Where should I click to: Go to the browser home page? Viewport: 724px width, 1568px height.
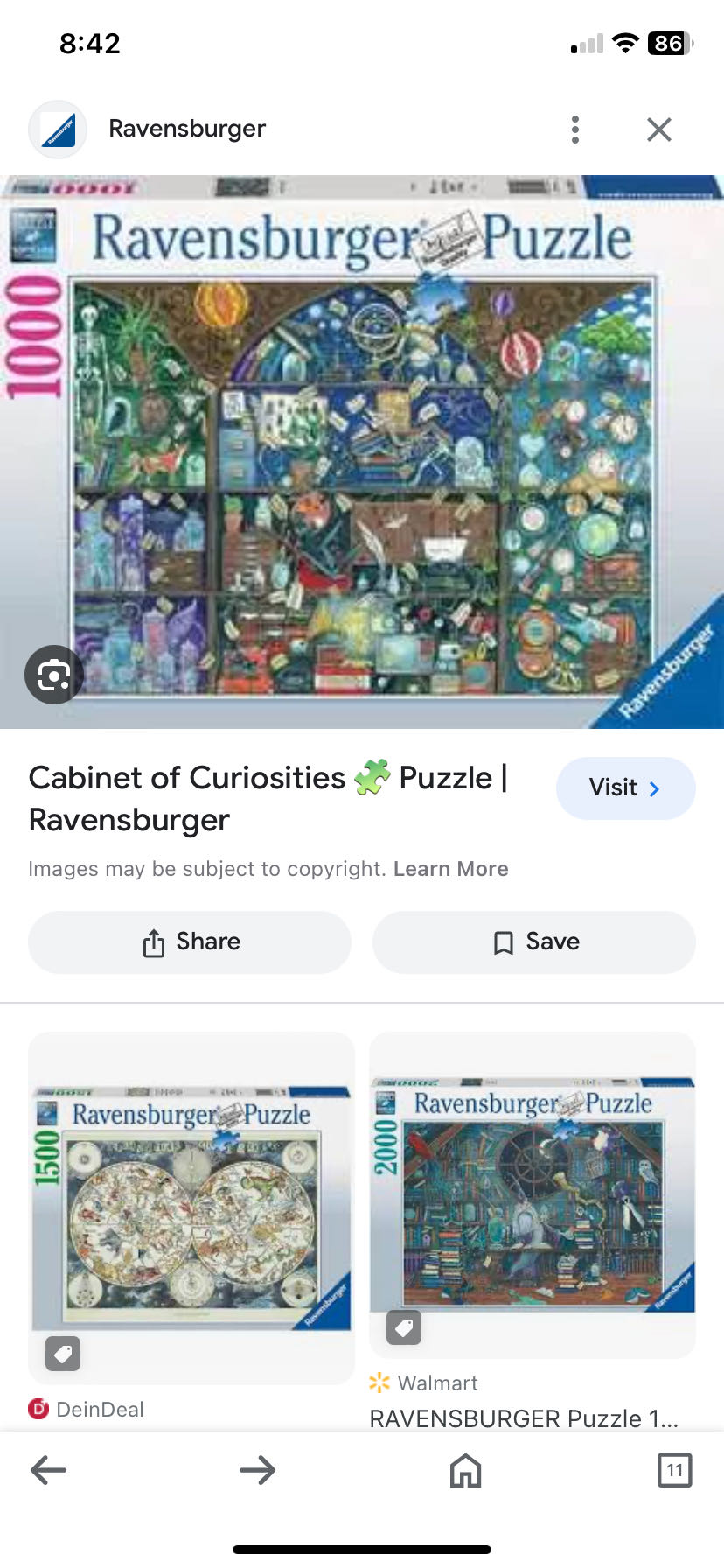[465, 1470]
